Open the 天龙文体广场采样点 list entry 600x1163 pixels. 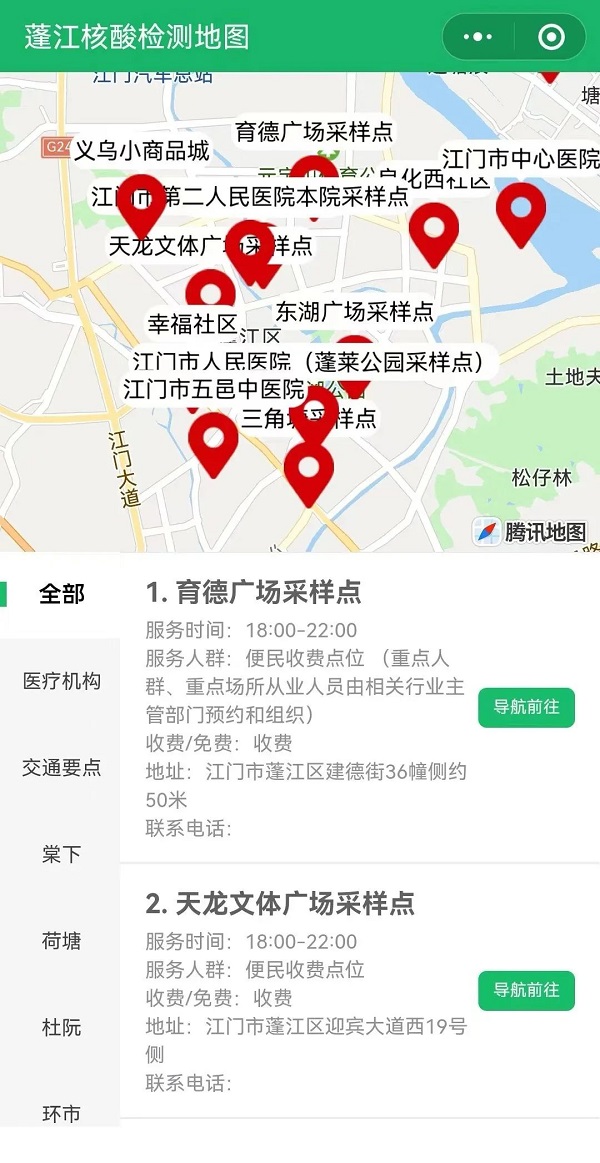(280, 904)
